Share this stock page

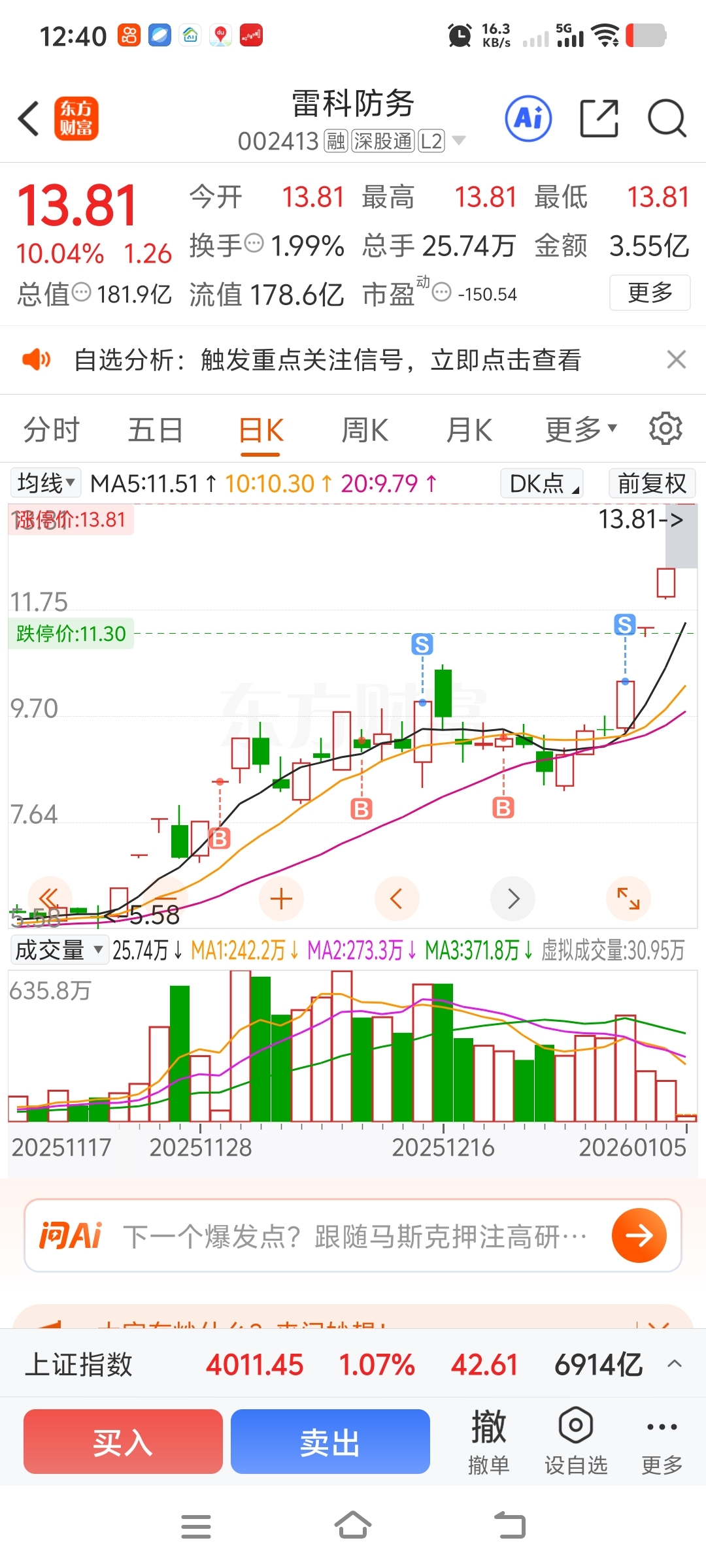599,119
